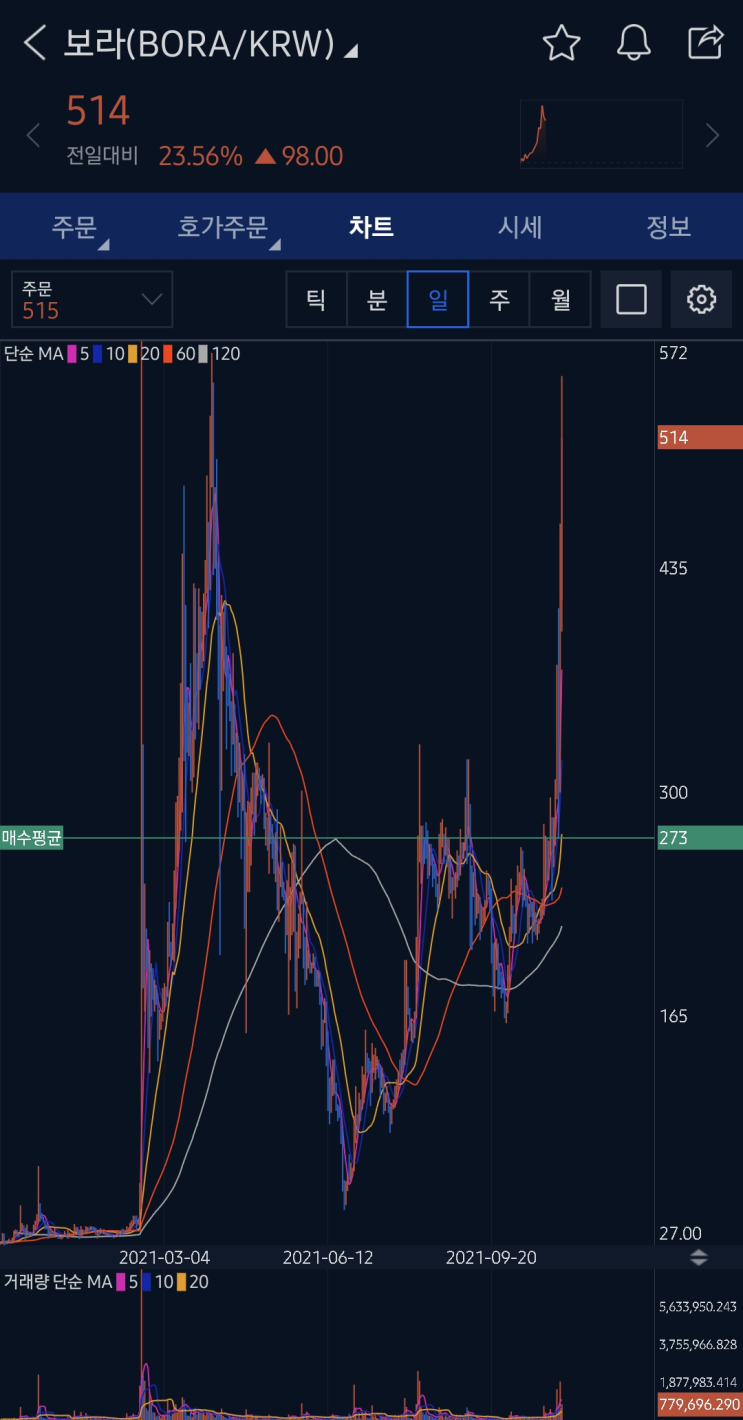Screen dimensions: 743x1420
Task: Expand the 주문 515 dropdown
Action: coord(92,299)
